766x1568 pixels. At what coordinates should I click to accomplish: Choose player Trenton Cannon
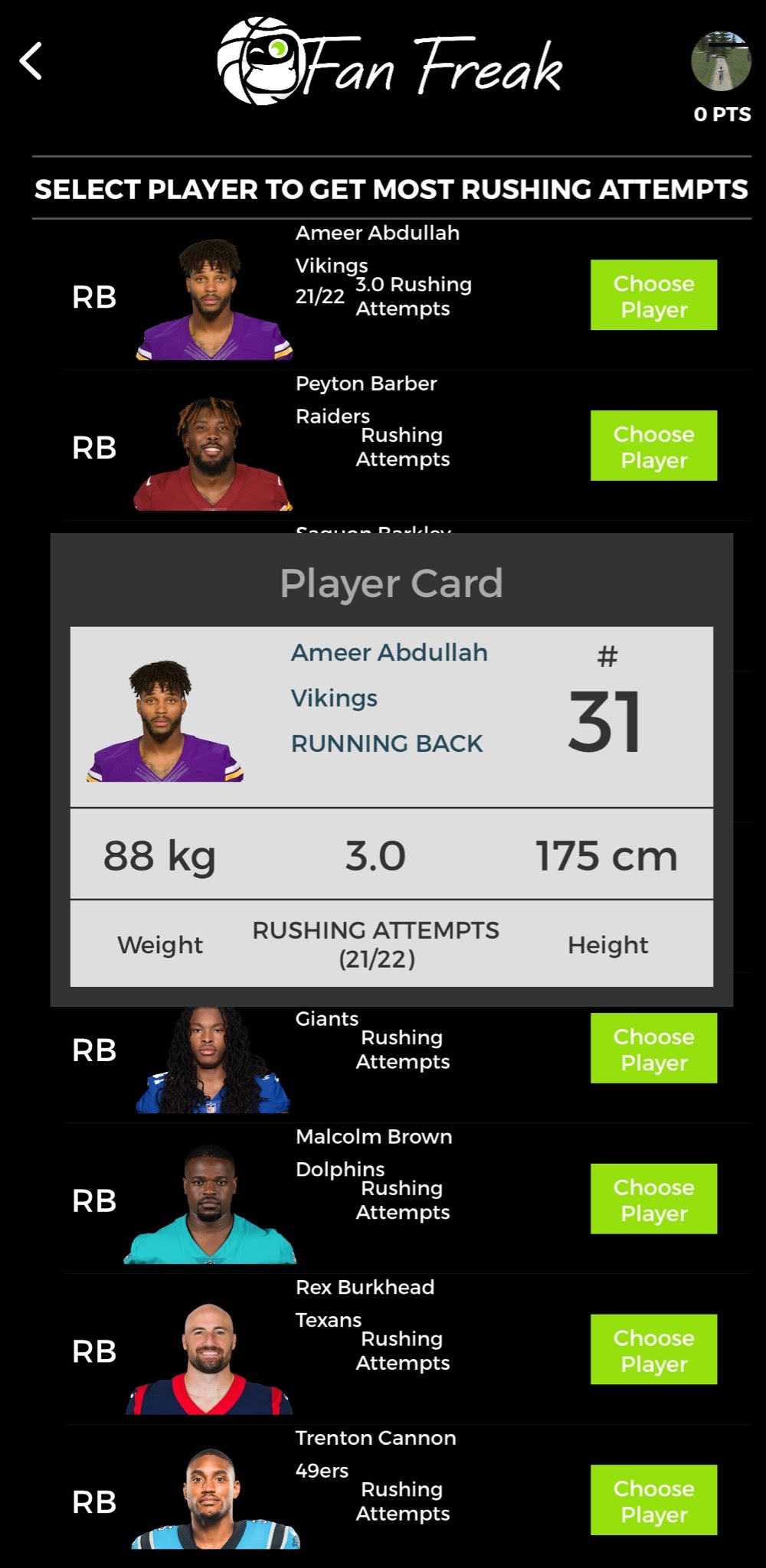pyautogui.click(x=653, y=1501)
